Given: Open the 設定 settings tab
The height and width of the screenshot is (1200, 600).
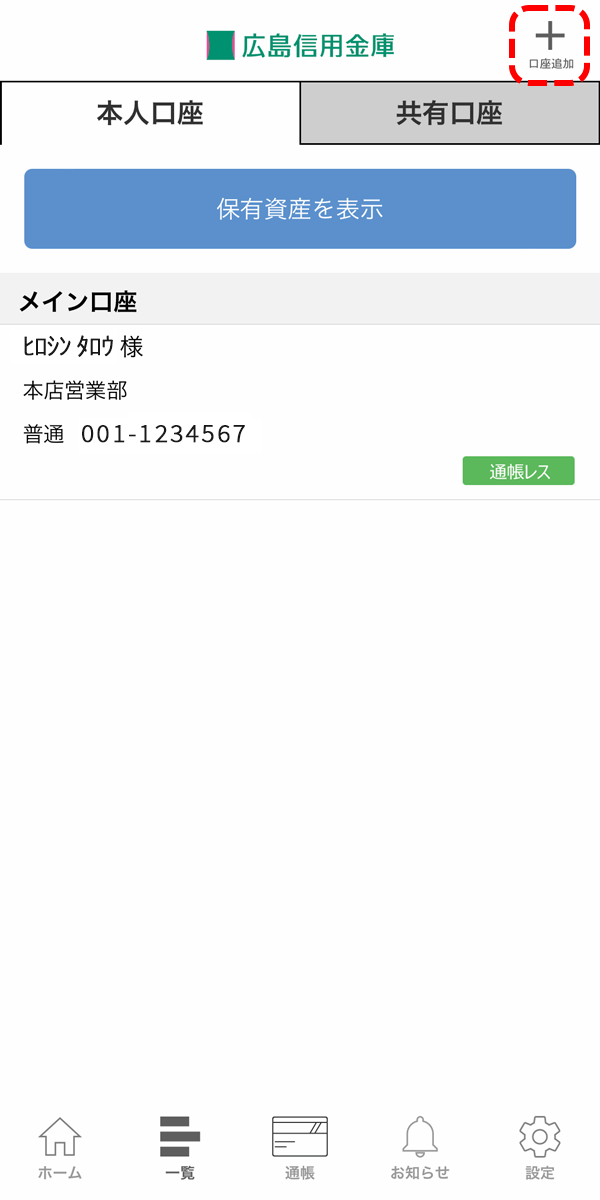Looking at the screenshot, I should coord(540,1149).
